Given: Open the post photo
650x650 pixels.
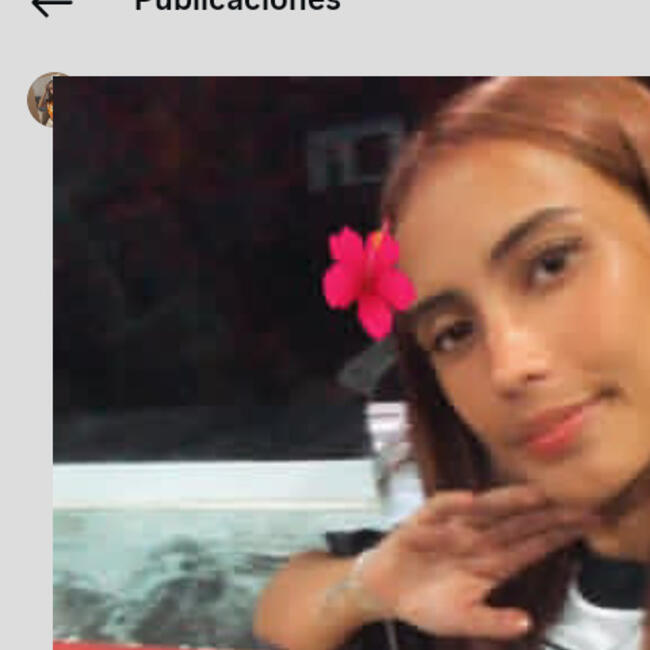Looking at the screenshot, I should 350,362.
